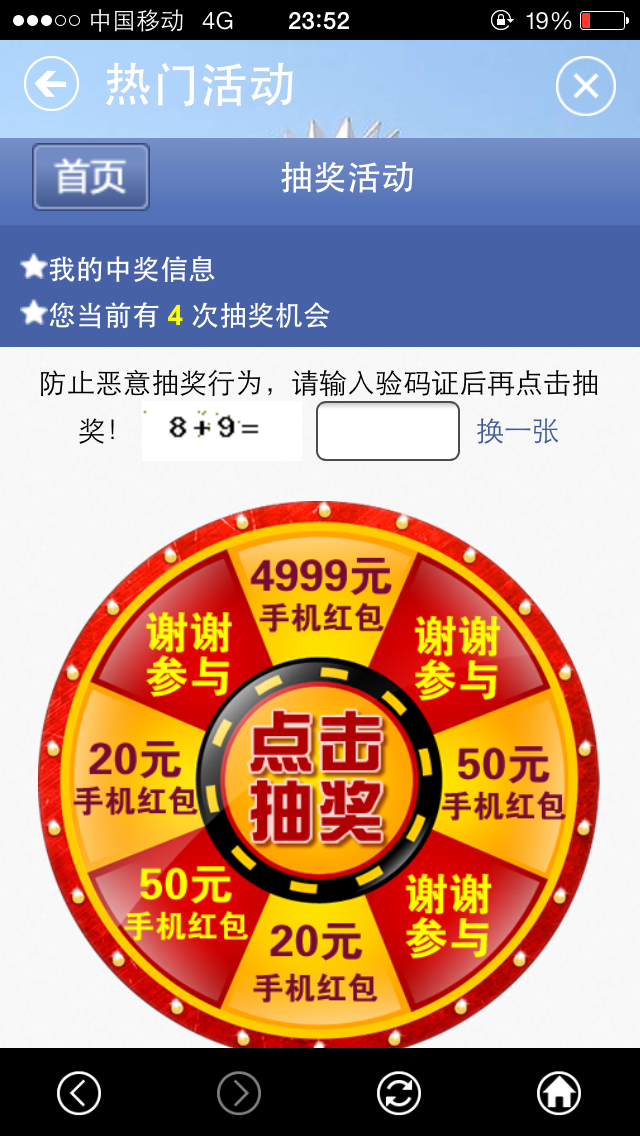Tap the browser back arrow in the bottom bar
This screenshot has height=1136, width=640.
(79, 1093)
